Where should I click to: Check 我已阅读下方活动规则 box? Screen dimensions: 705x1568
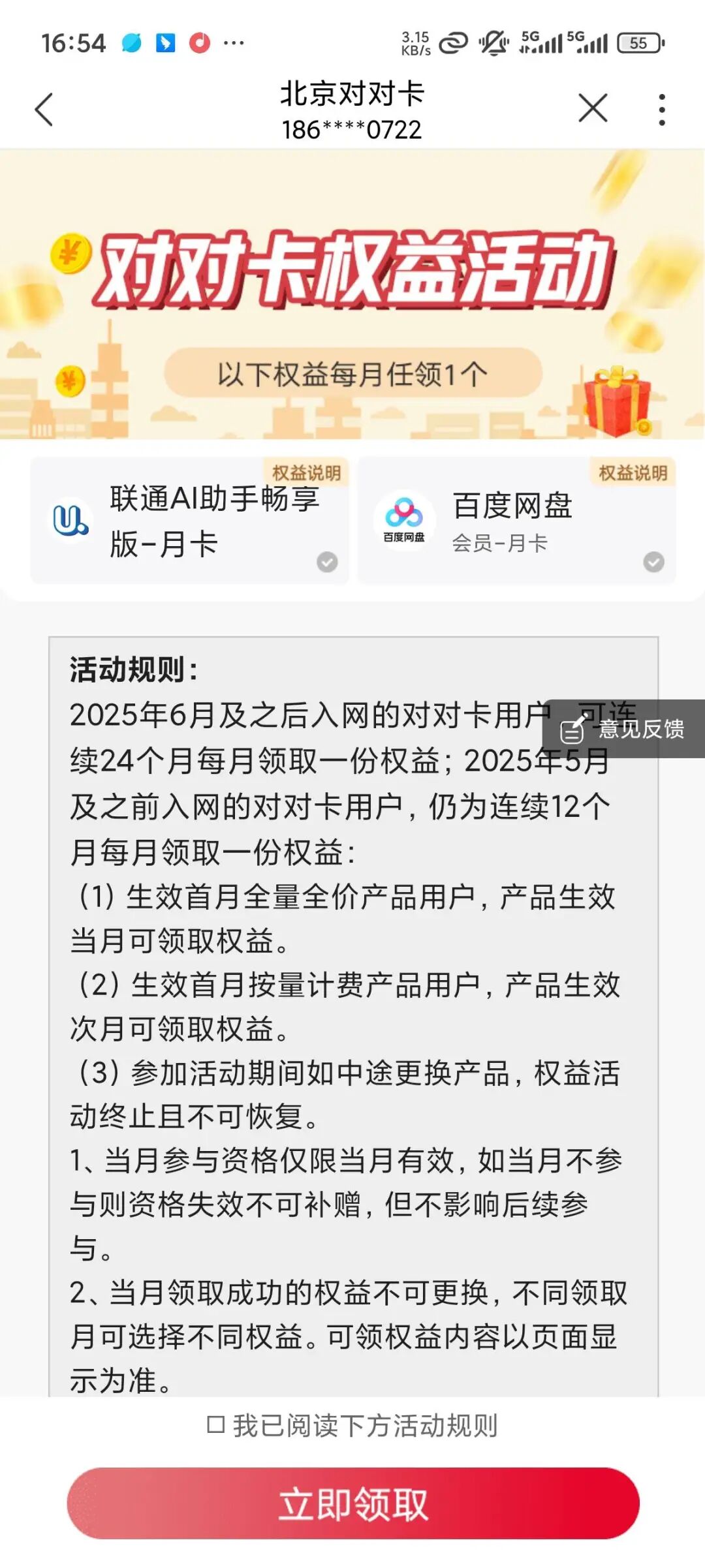point(216,1424)
